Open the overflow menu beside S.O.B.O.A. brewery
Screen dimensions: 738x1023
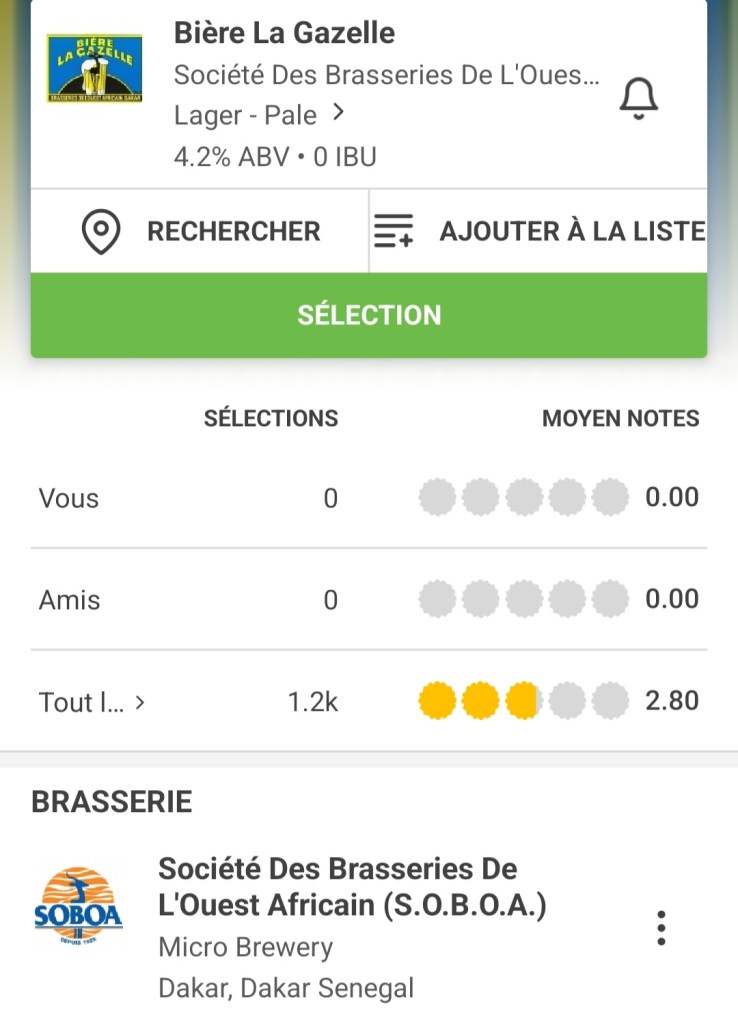(661, 928)
